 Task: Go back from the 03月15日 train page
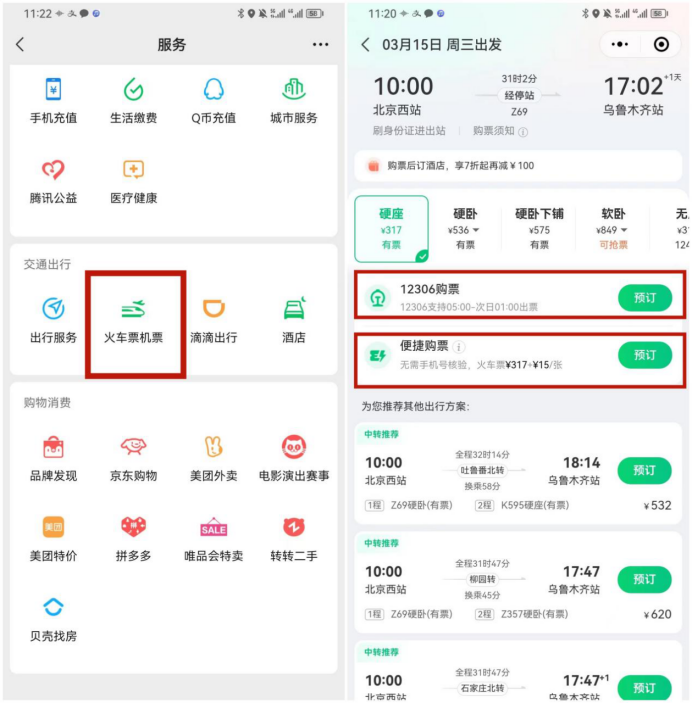point(365,45)
